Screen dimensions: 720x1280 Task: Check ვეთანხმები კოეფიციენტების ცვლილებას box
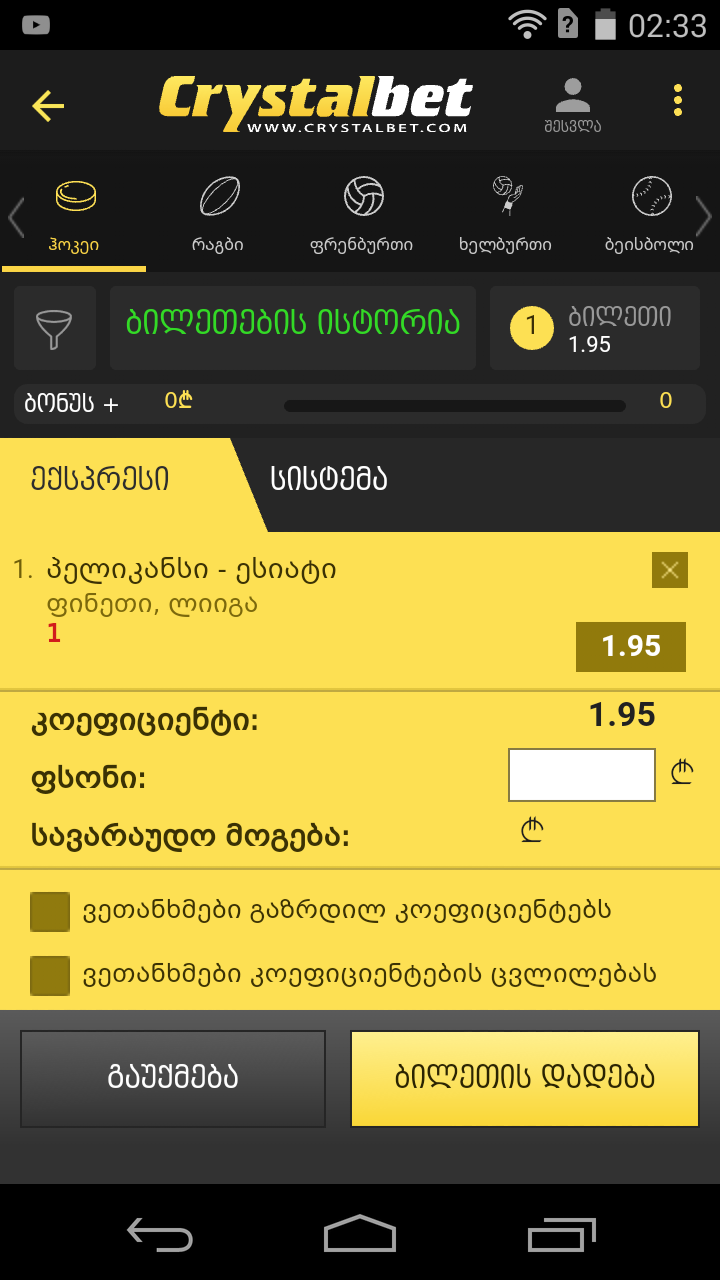pyautogui.click(x=50, y=975)
